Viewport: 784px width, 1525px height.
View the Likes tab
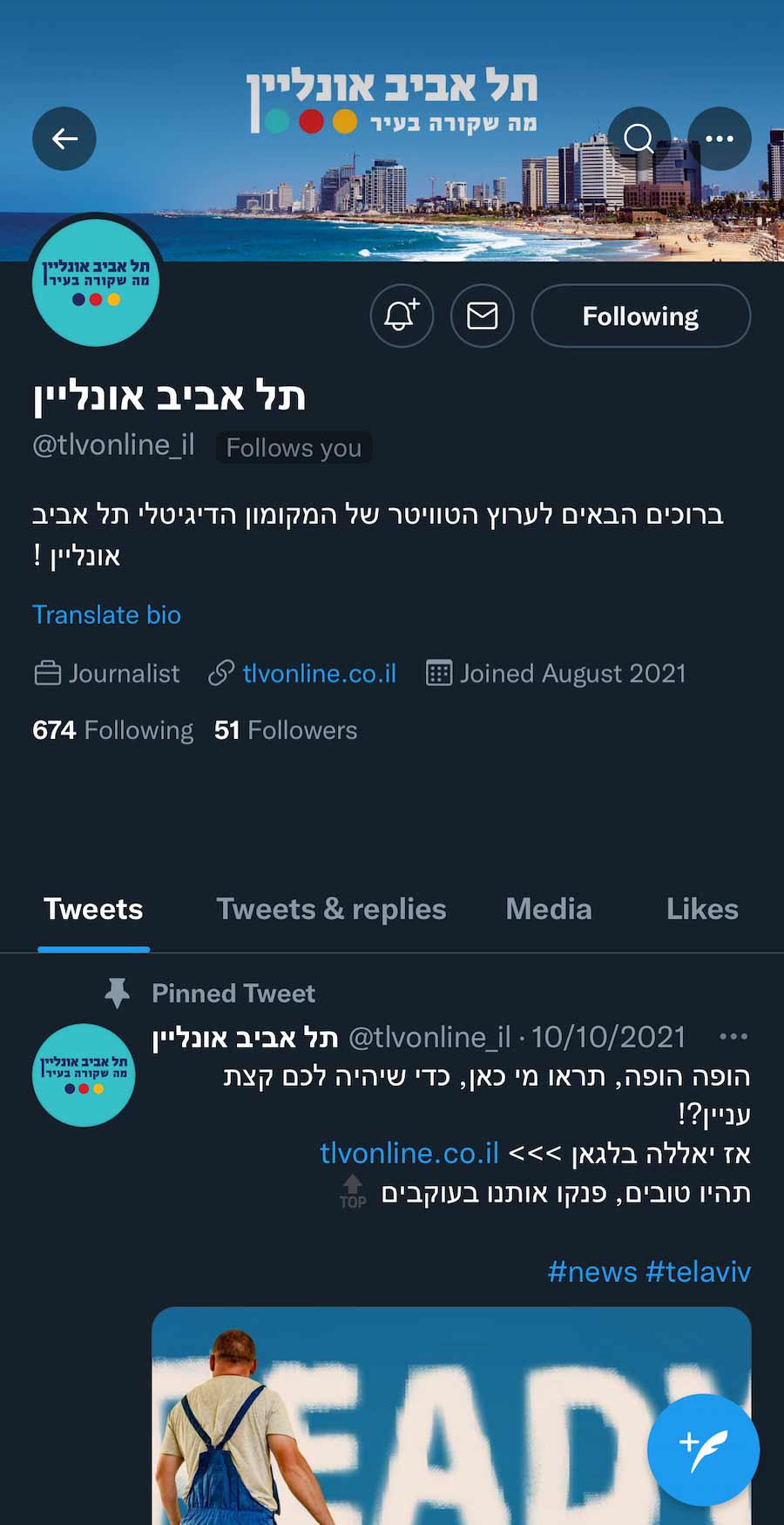click(x=702, y=909)
